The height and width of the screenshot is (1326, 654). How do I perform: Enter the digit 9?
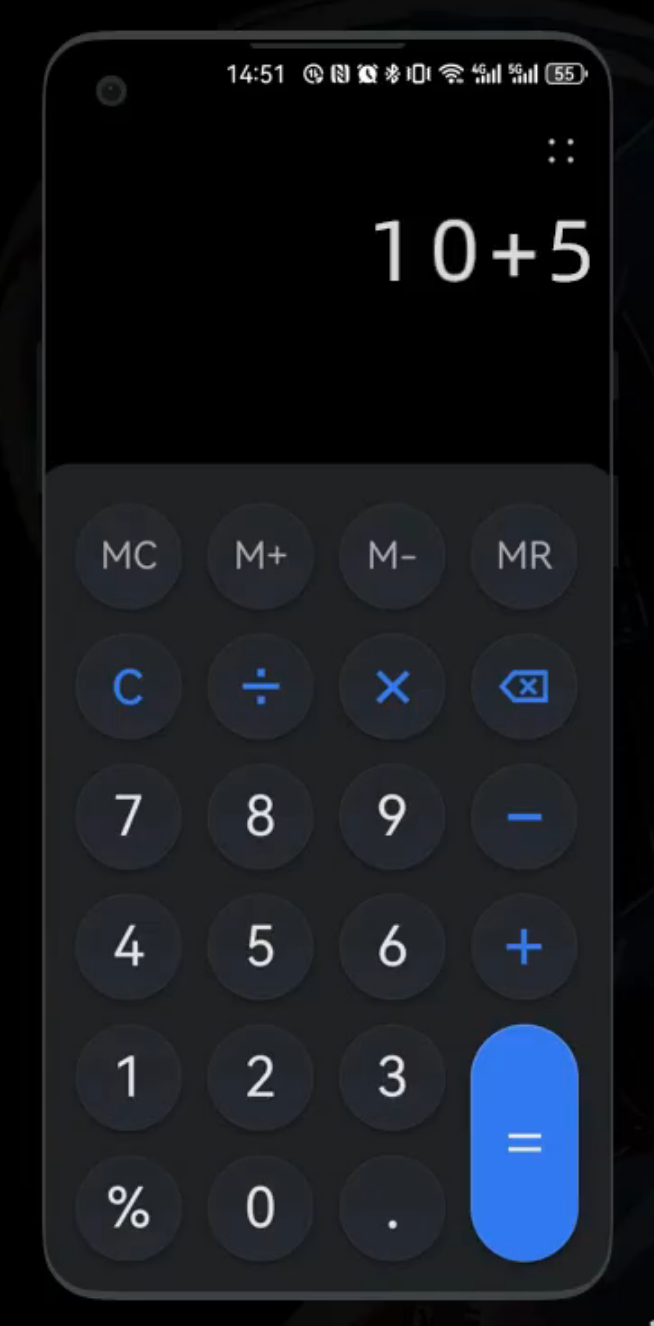(x=392, y=817)
